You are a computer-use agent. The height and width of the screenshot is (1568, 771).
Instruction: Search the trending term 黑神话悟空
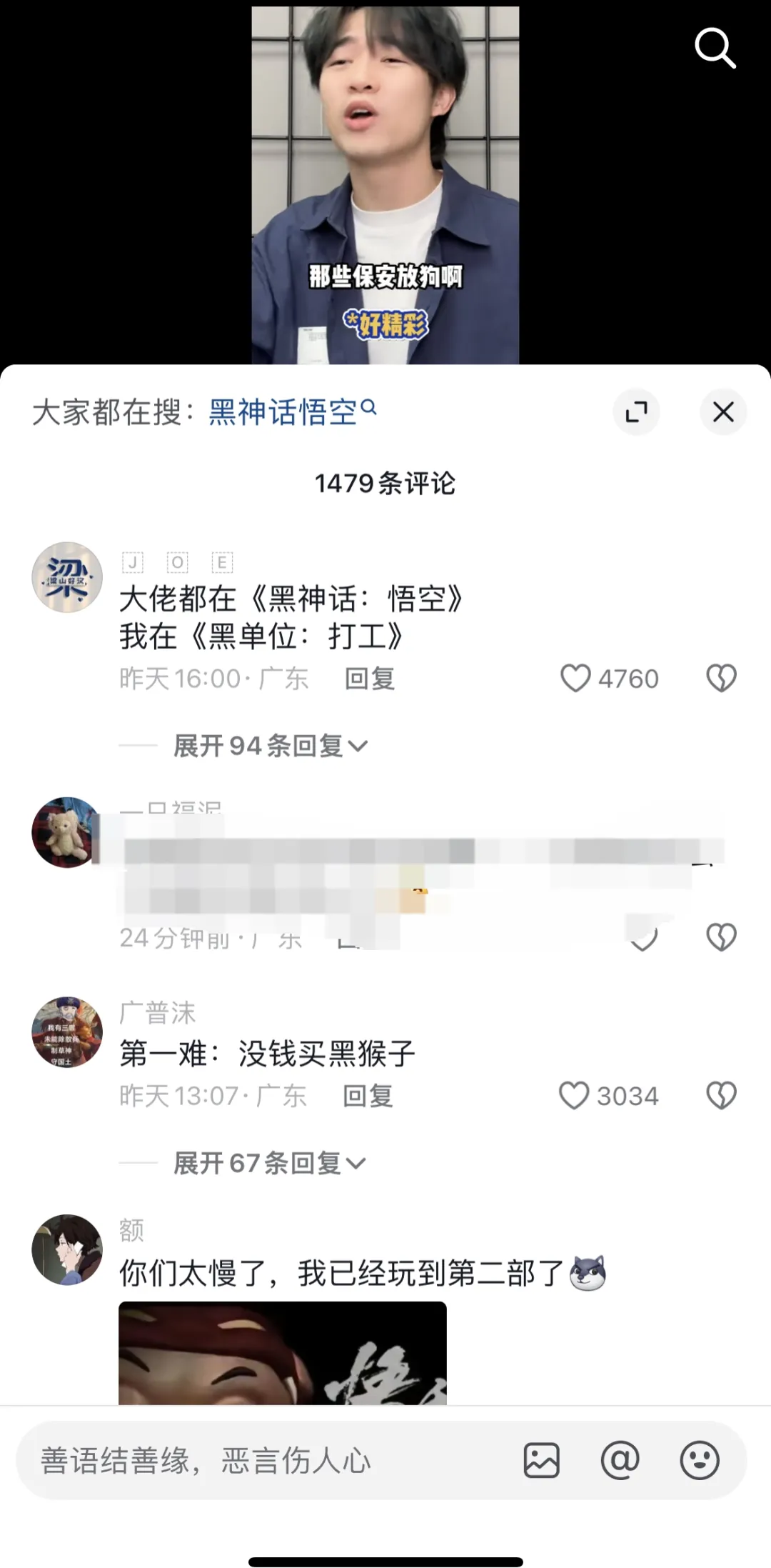point(291,412)
